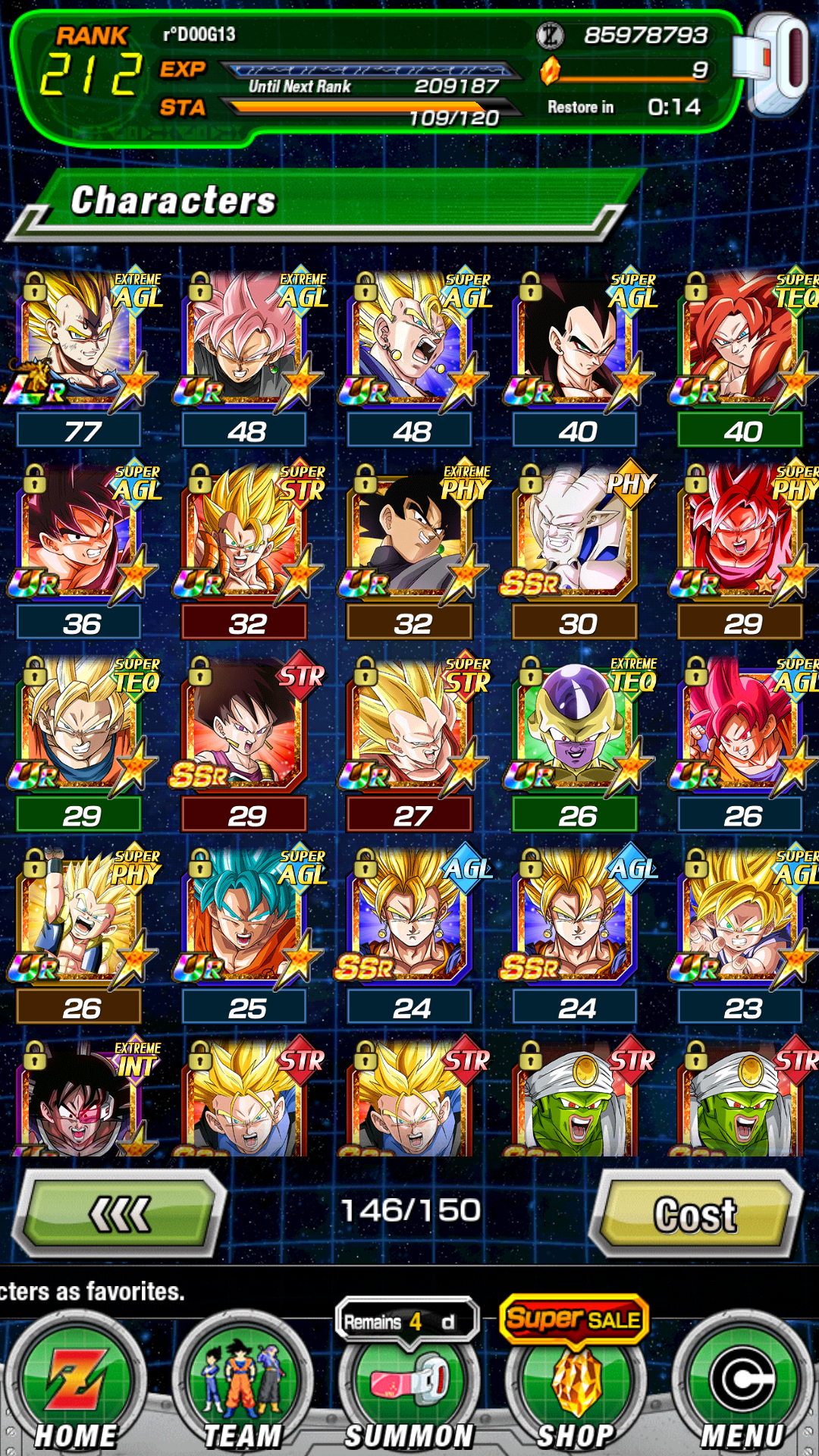Open the SSR PHY character costing 30
Screen dimensions: 819x1456
[x=576, y=549]
